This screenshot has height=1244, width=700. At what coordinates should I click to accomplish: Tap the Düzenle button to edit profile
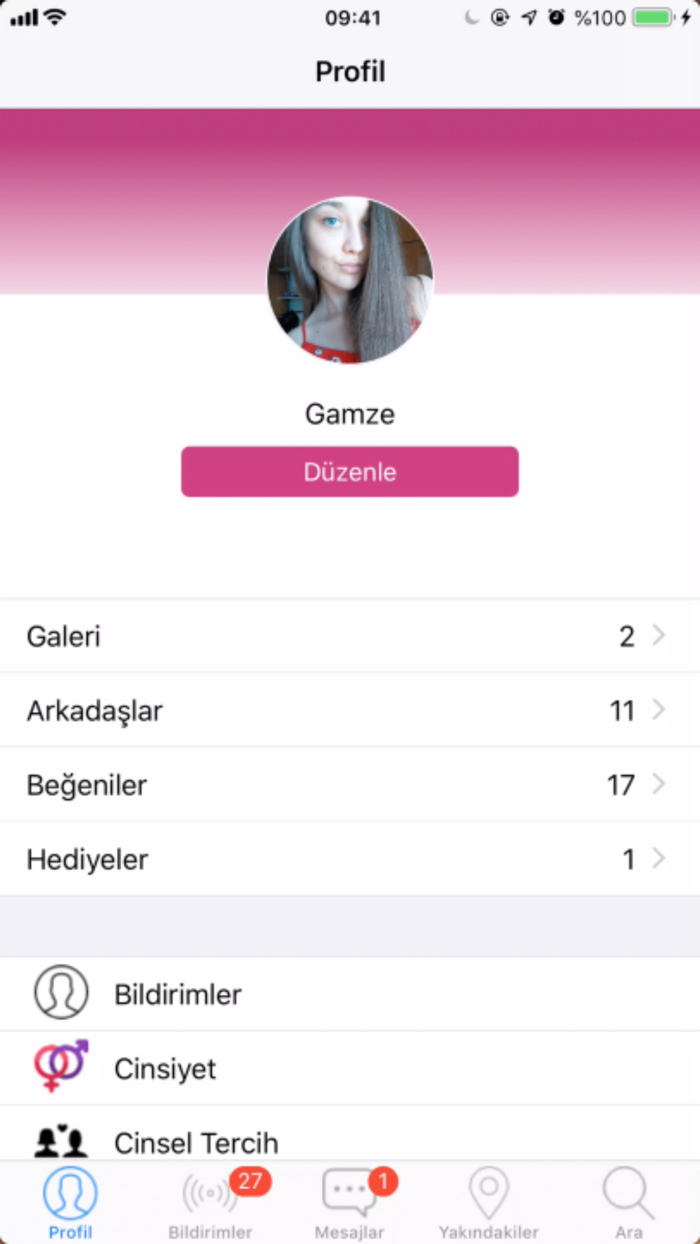pos(349,472)
